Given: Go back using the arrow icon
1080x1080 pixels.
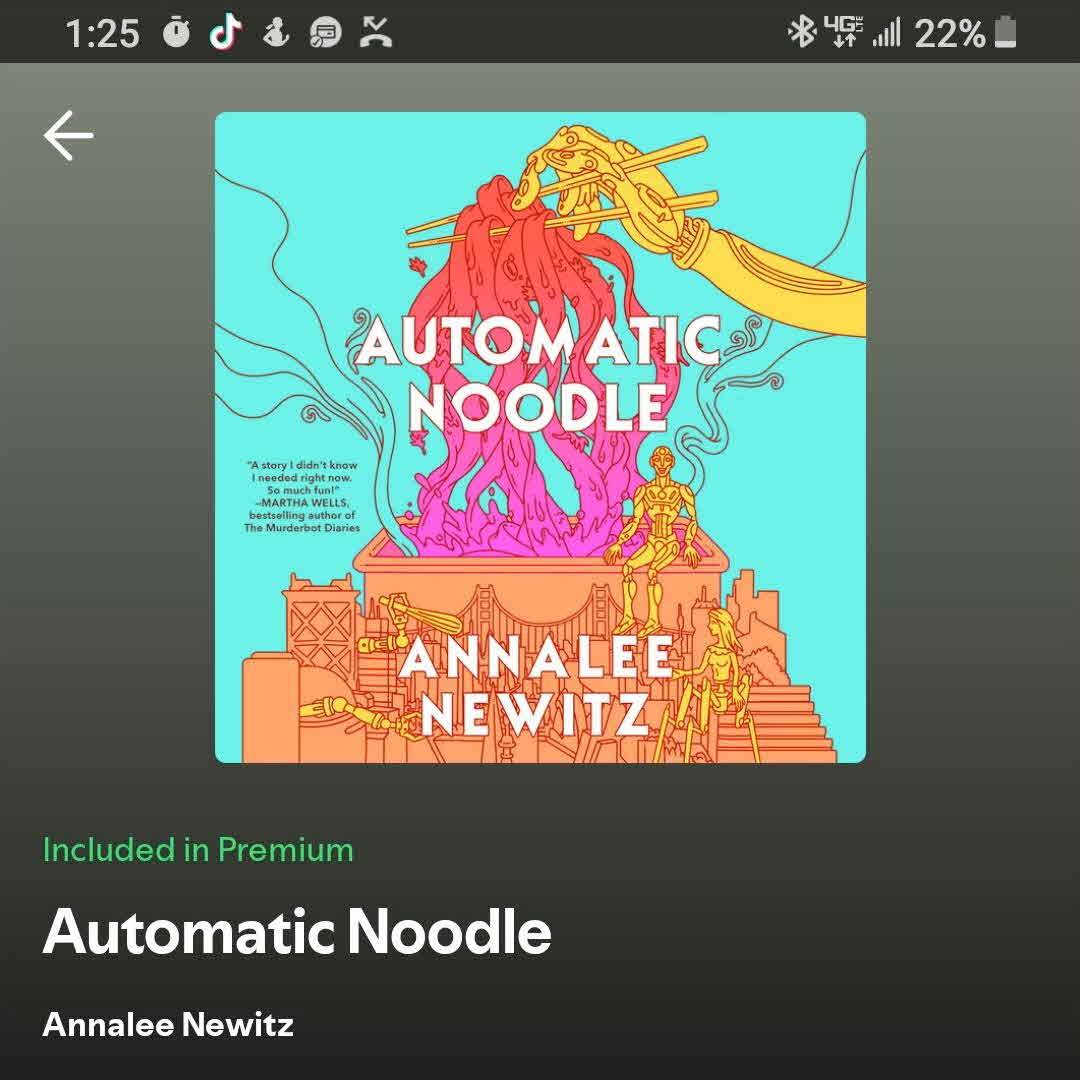Looking at the screenshot, I should coord(68,136).
